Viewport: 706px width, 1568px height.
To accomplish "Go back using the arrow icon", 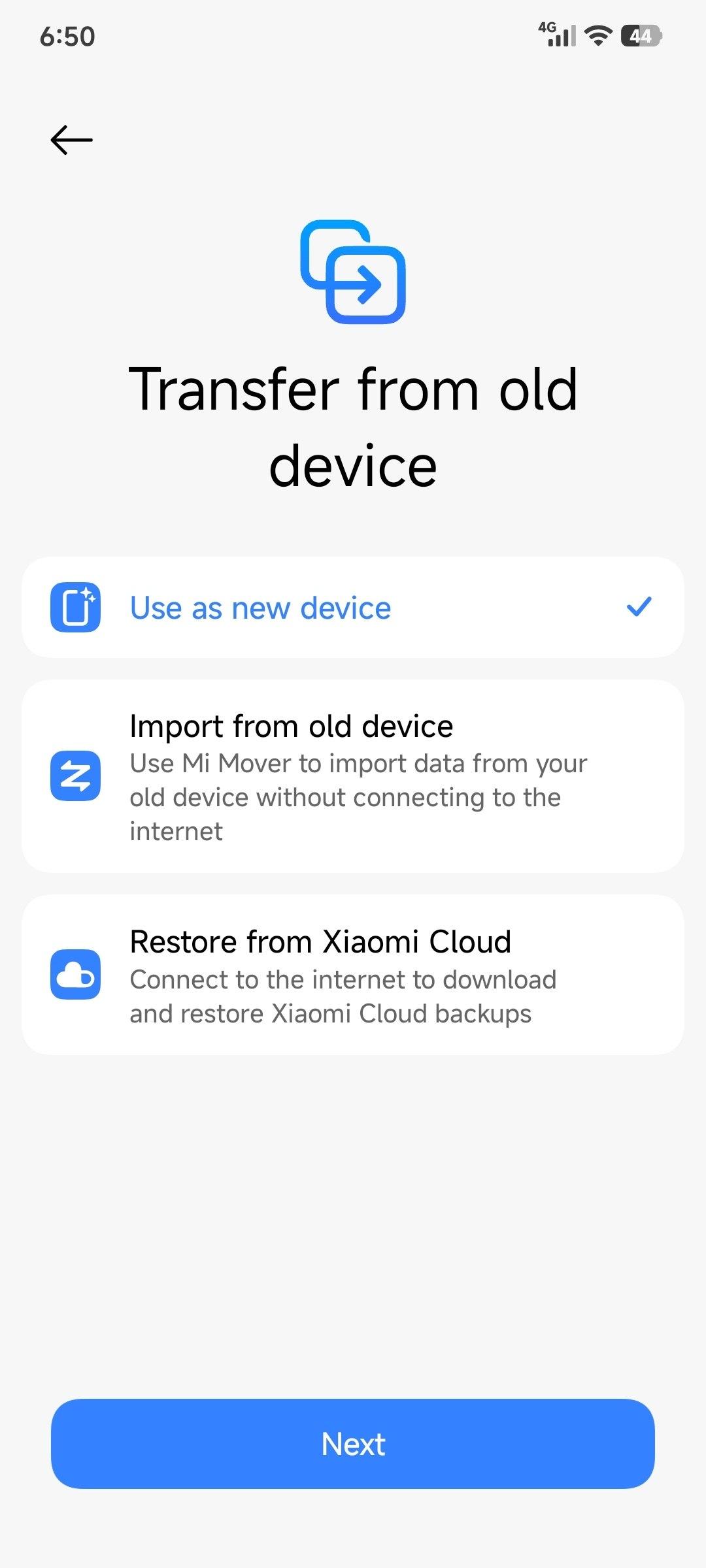I will tap(71, 140).
